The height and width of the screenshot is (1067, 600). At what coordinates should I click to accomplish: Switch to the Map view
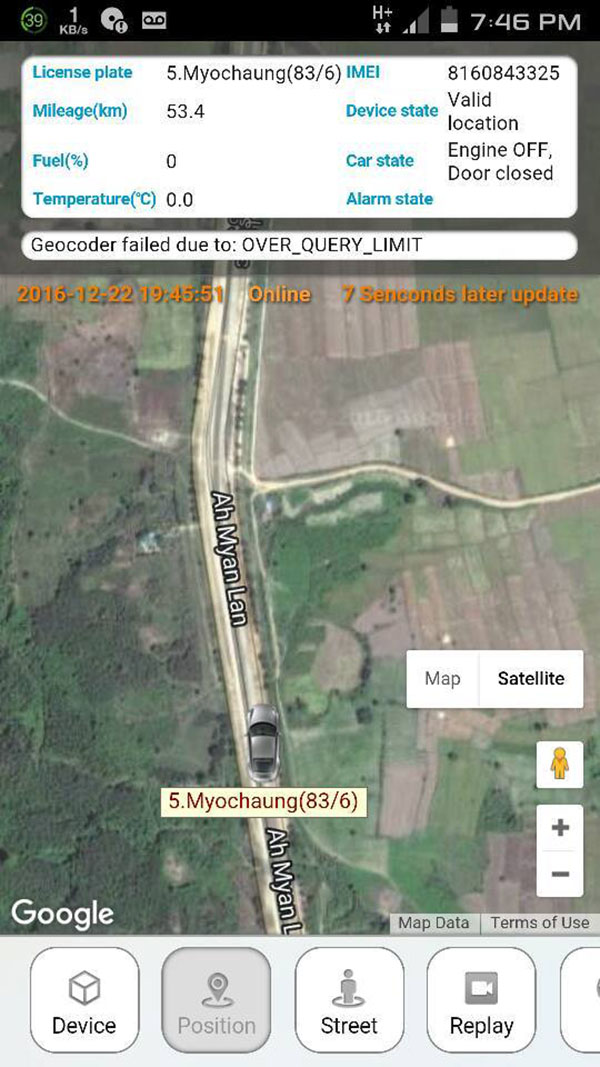(442, 679)
